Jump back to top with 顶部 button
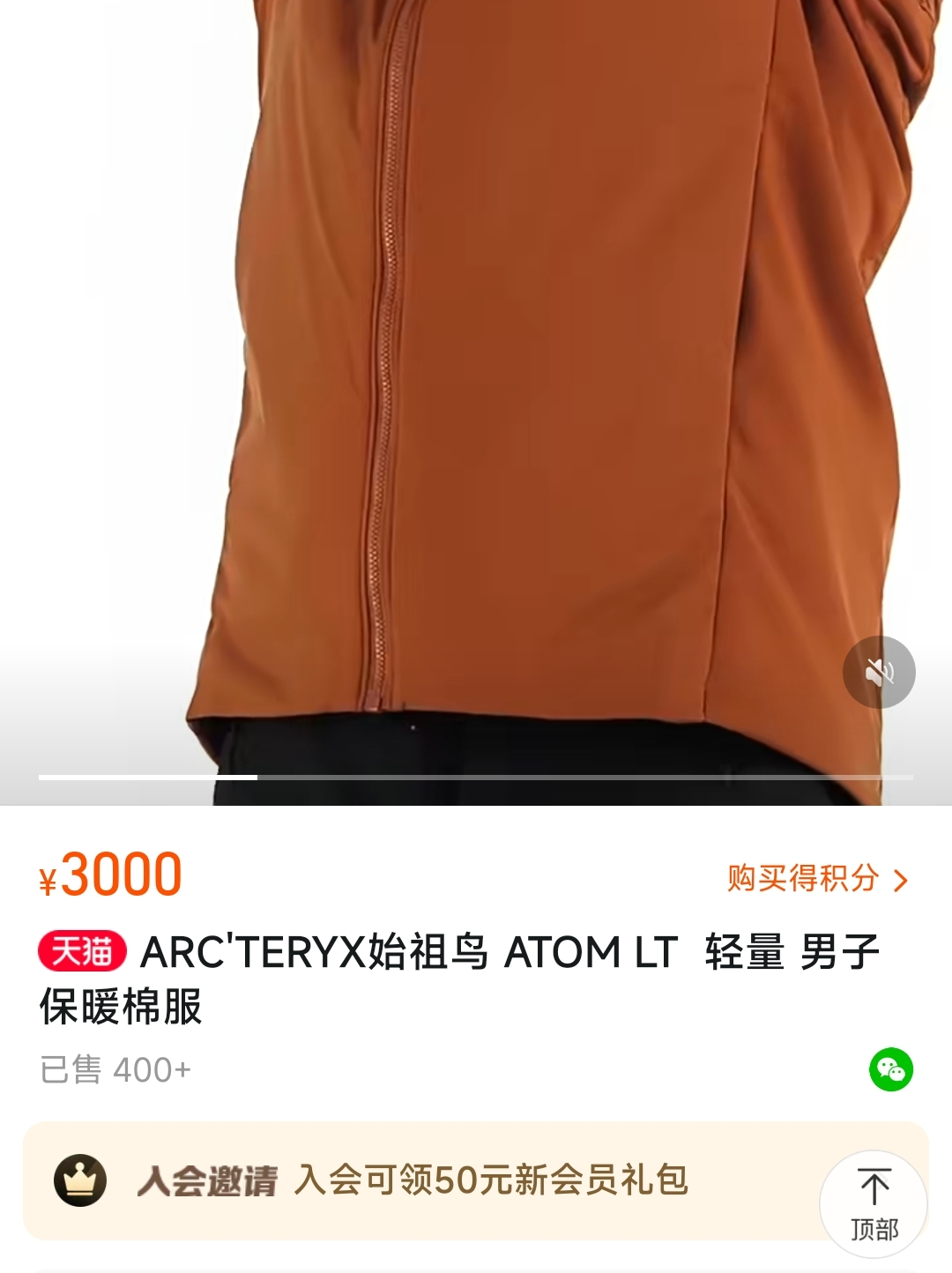Image resolution: width=952 pixels, height=1273 pixels. click(x=874, y=1204)
